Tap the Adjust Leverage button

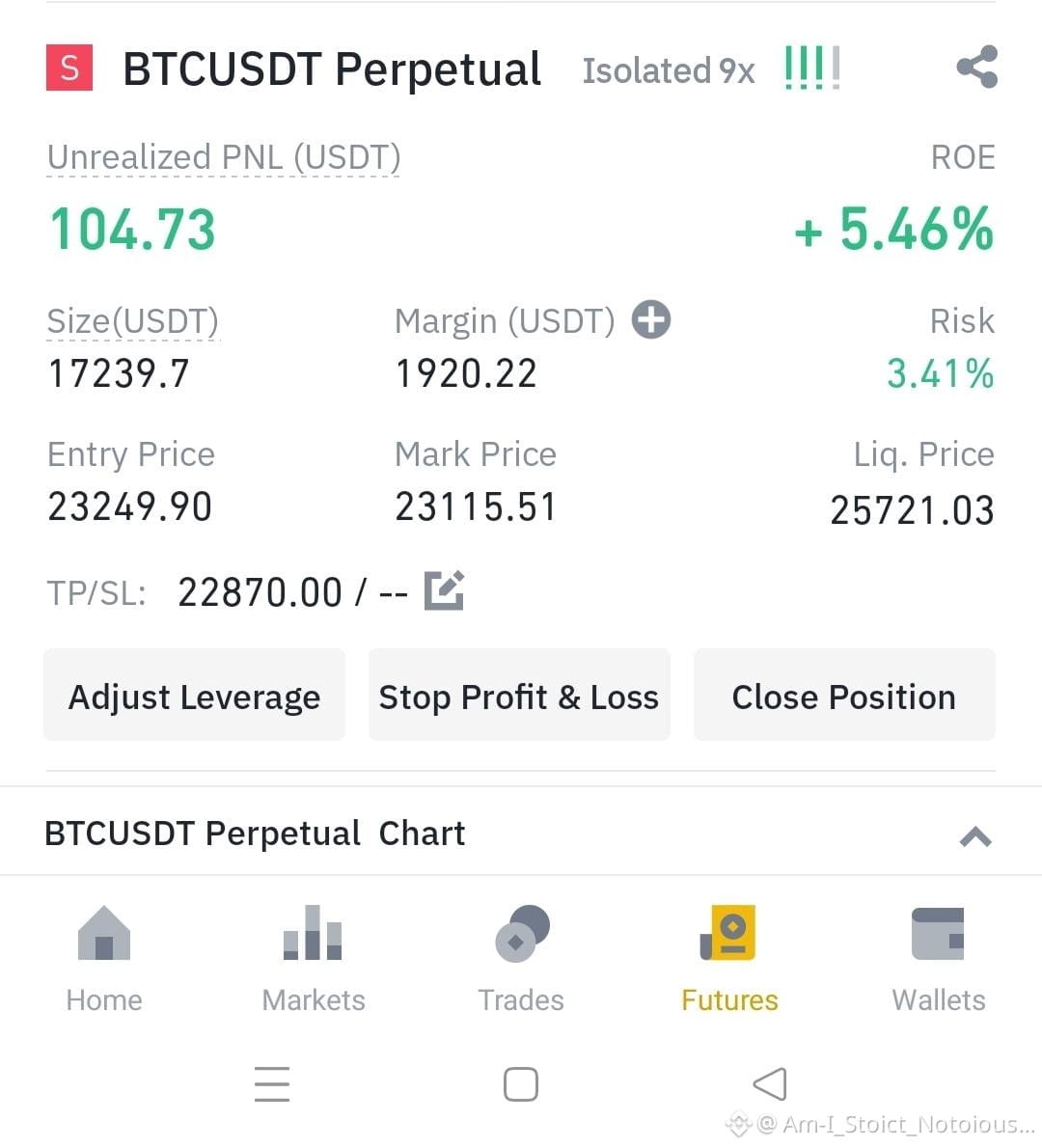coord(194,696)
